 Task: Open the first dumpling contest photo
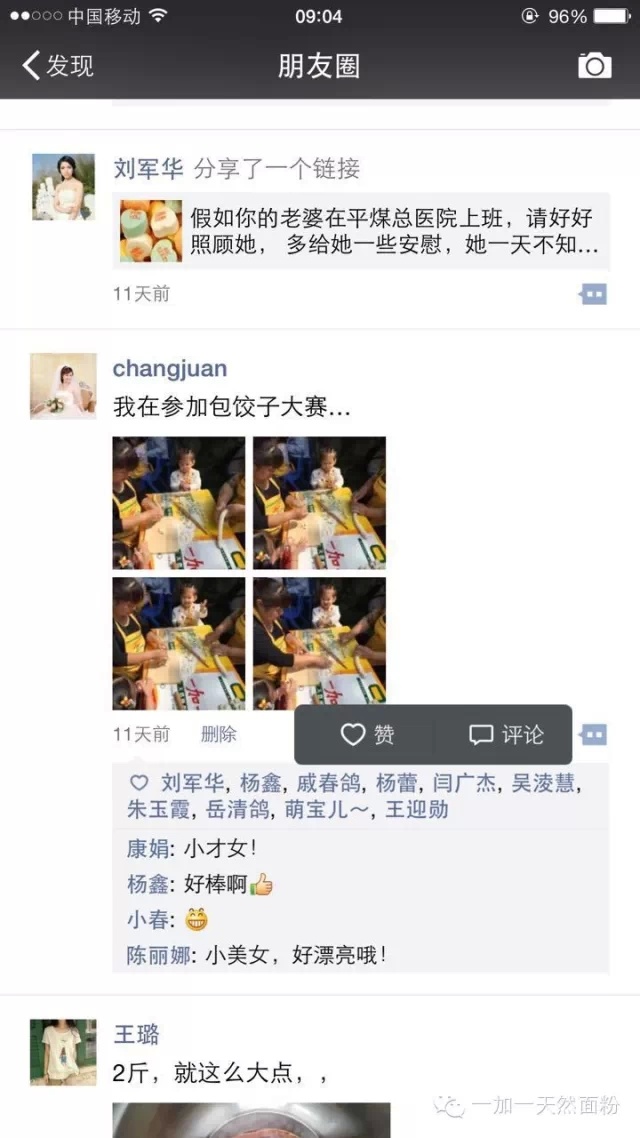click(x=179, y=502)
